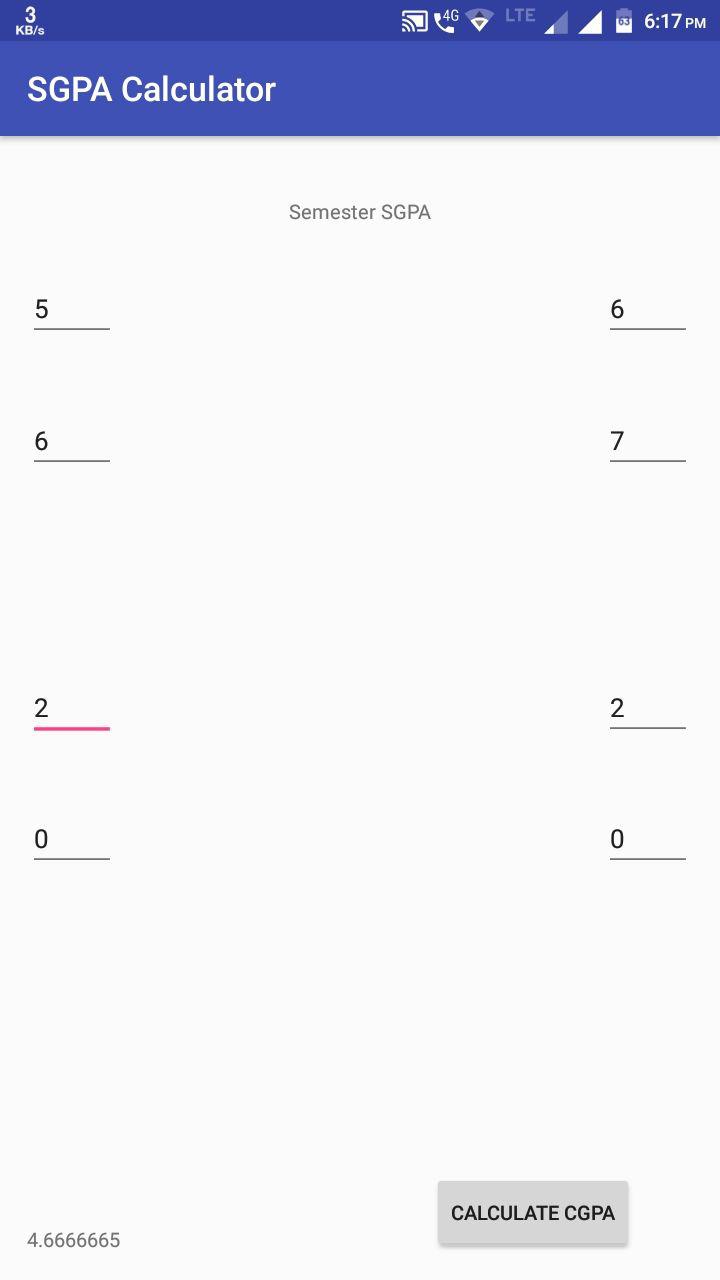Tap the Calculate CGPA button
The image size is (720, 1280).
[x=532, y=1212]
